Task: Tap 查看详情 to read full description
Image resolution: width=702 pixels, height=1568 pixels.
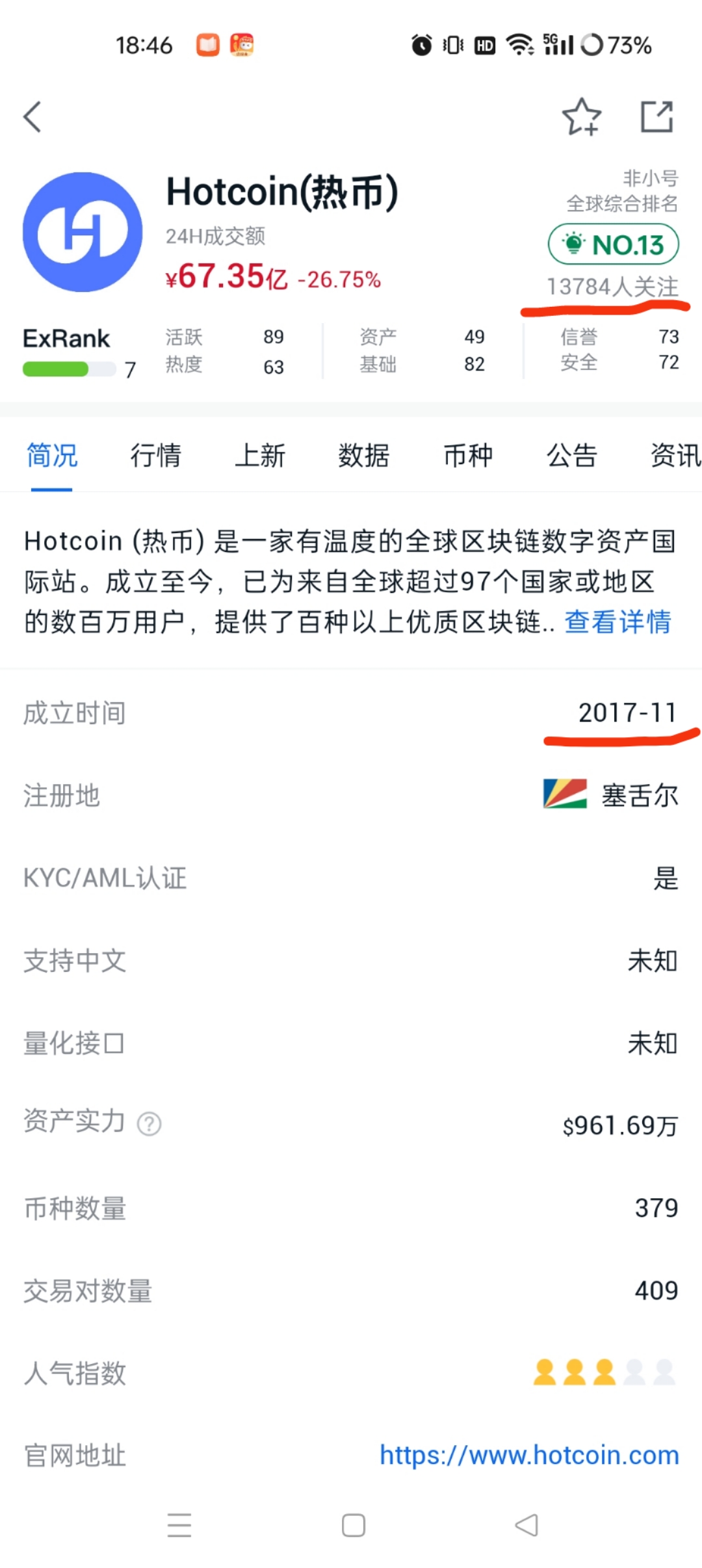Action: point(617,622)
